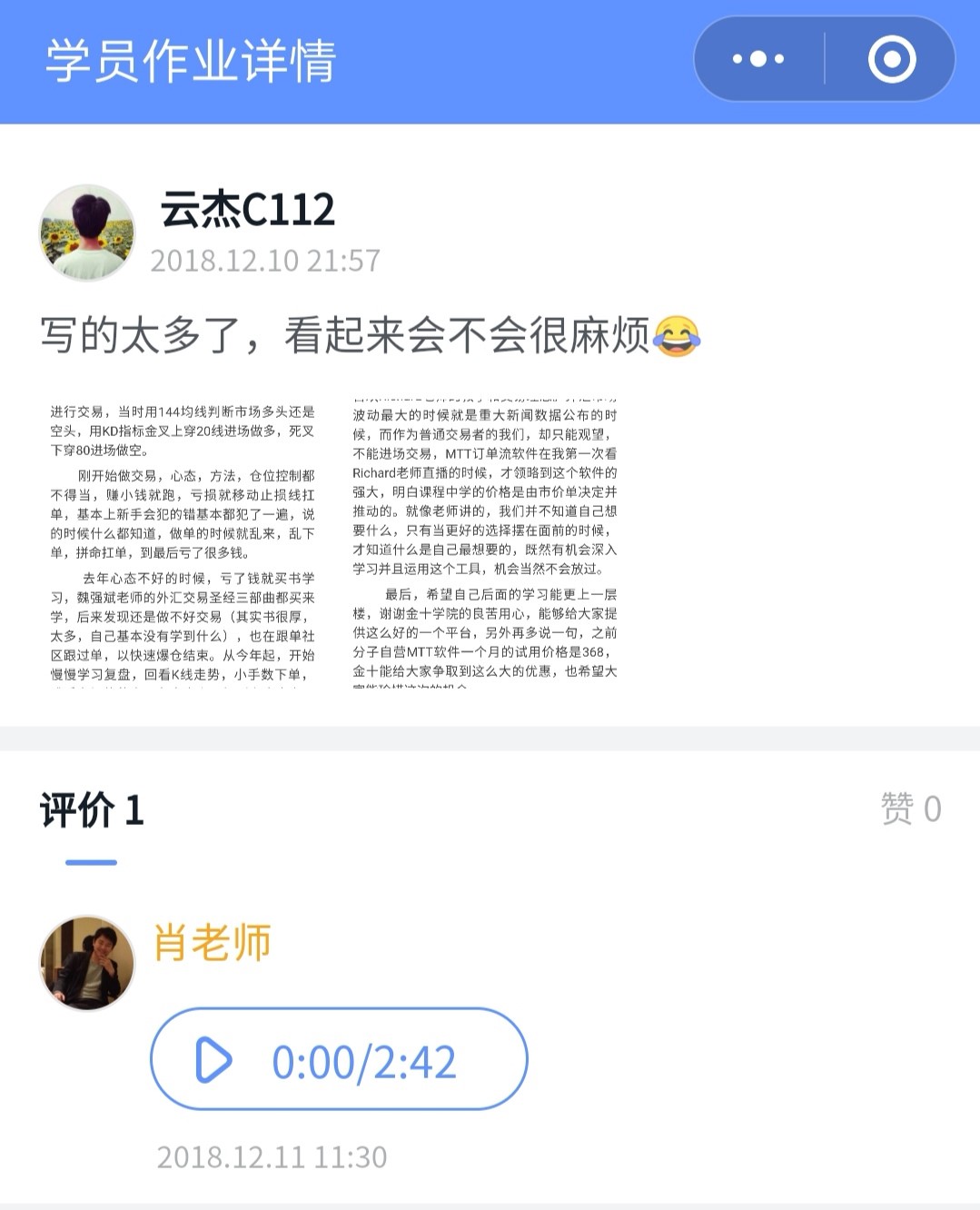
Task: Open the right homework image mentioning MTT订单流软件
Action: pos(485,542)
